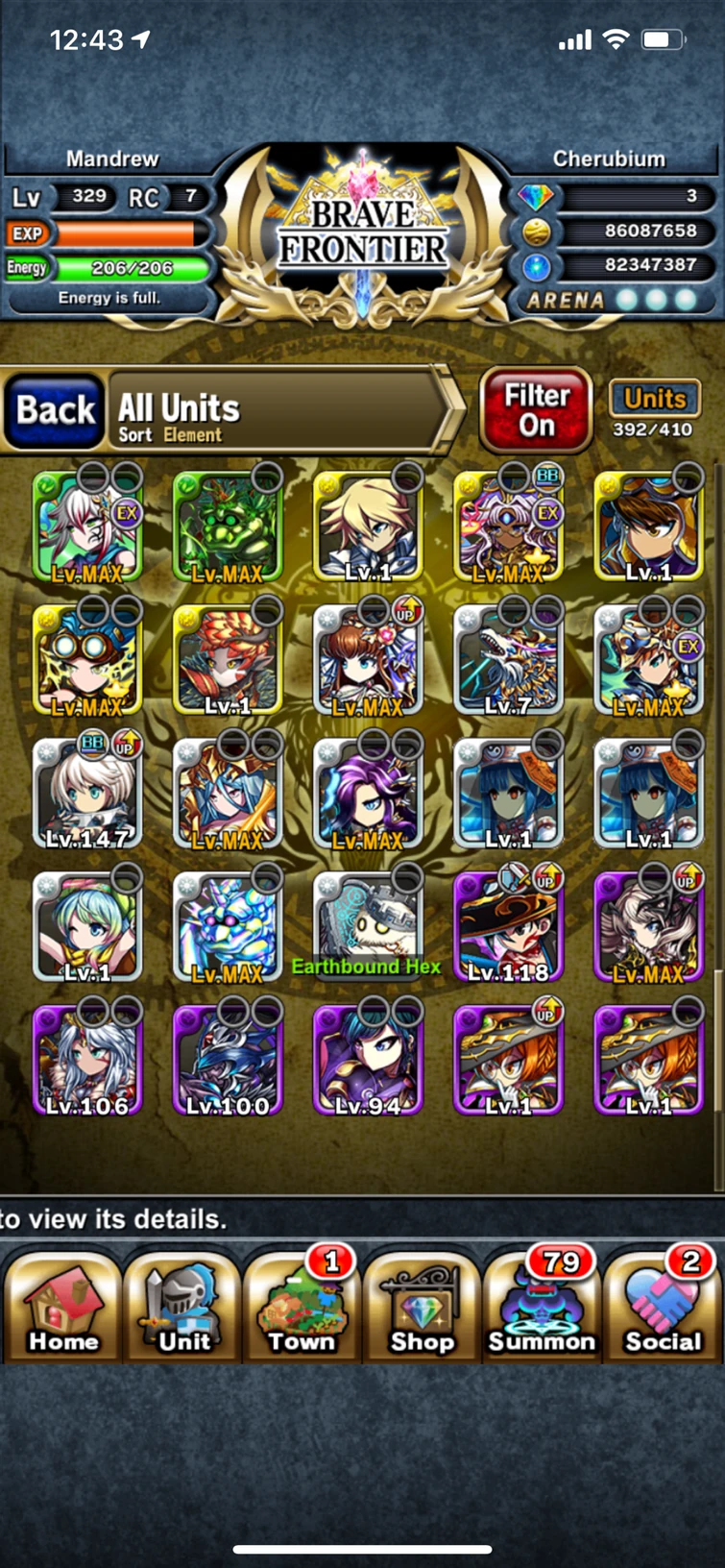Open the Lv.94 dark-haired unit
Viewport: 725px width, 1568px height.
point(368,1059)
